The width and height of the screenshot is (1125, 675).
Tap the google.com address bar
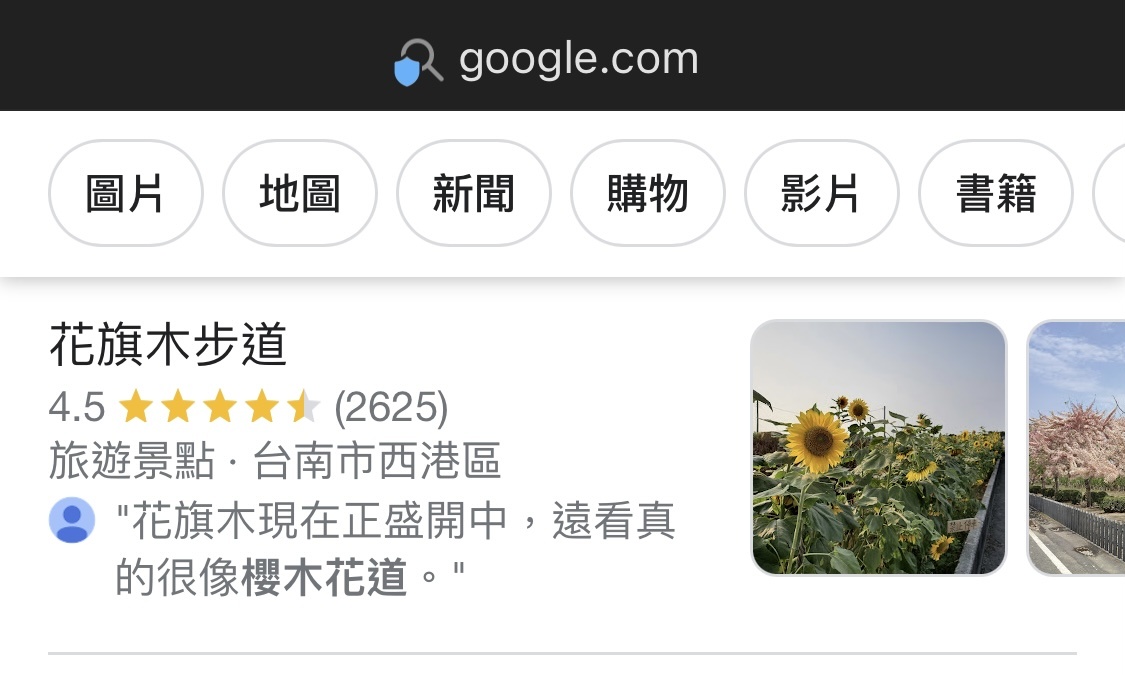[x=560, y=60]
